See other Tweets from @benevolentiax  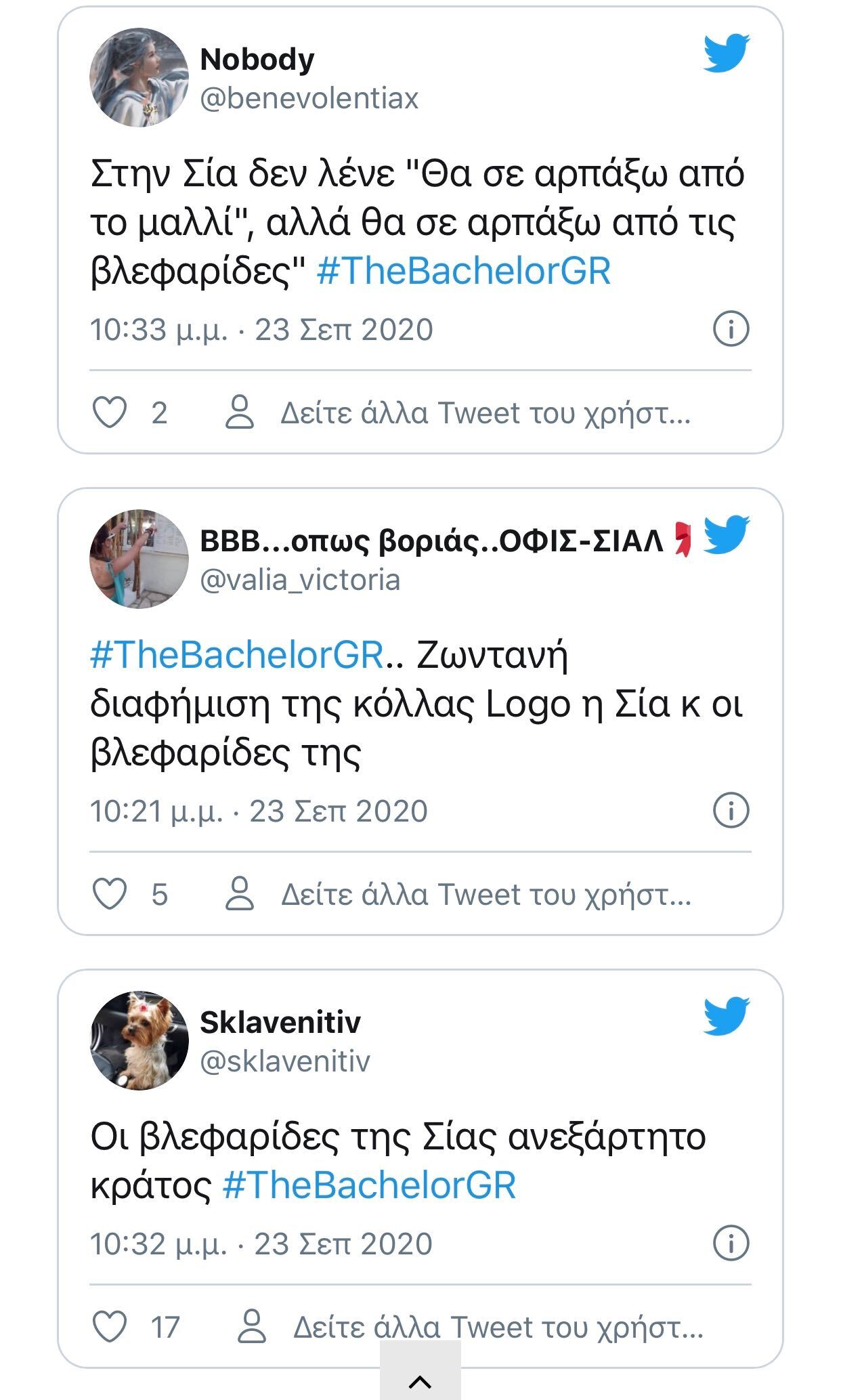click(x=485, y=413)
